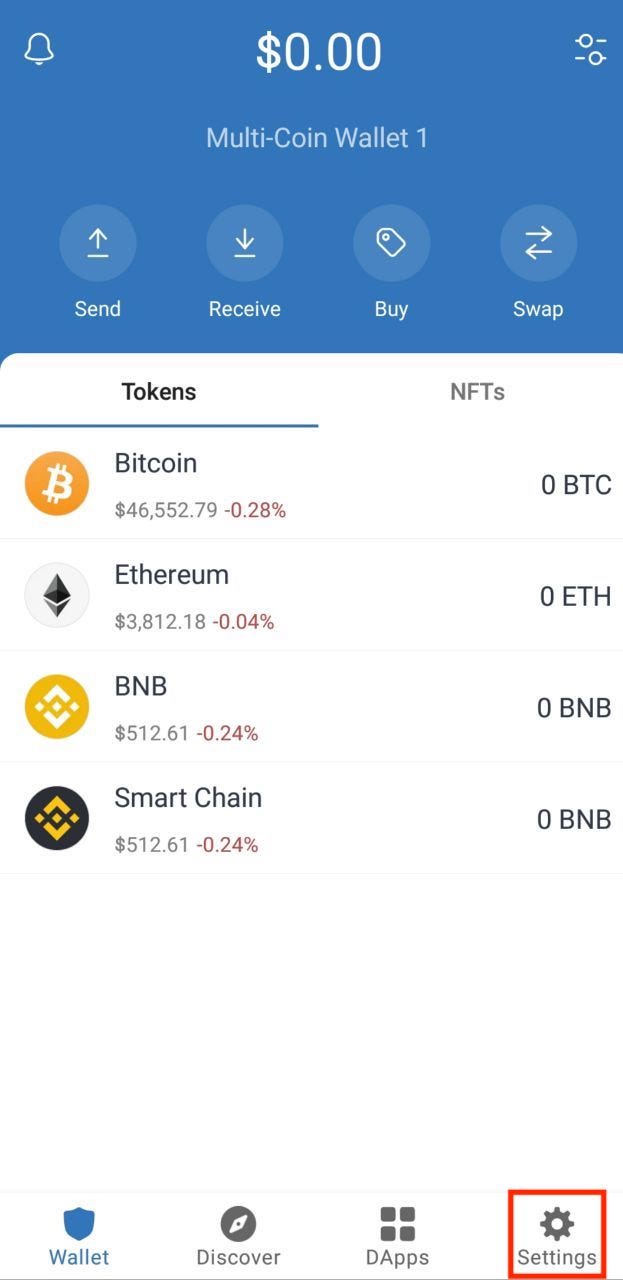Switch to the NFTs tab

(x=477, y=392)
